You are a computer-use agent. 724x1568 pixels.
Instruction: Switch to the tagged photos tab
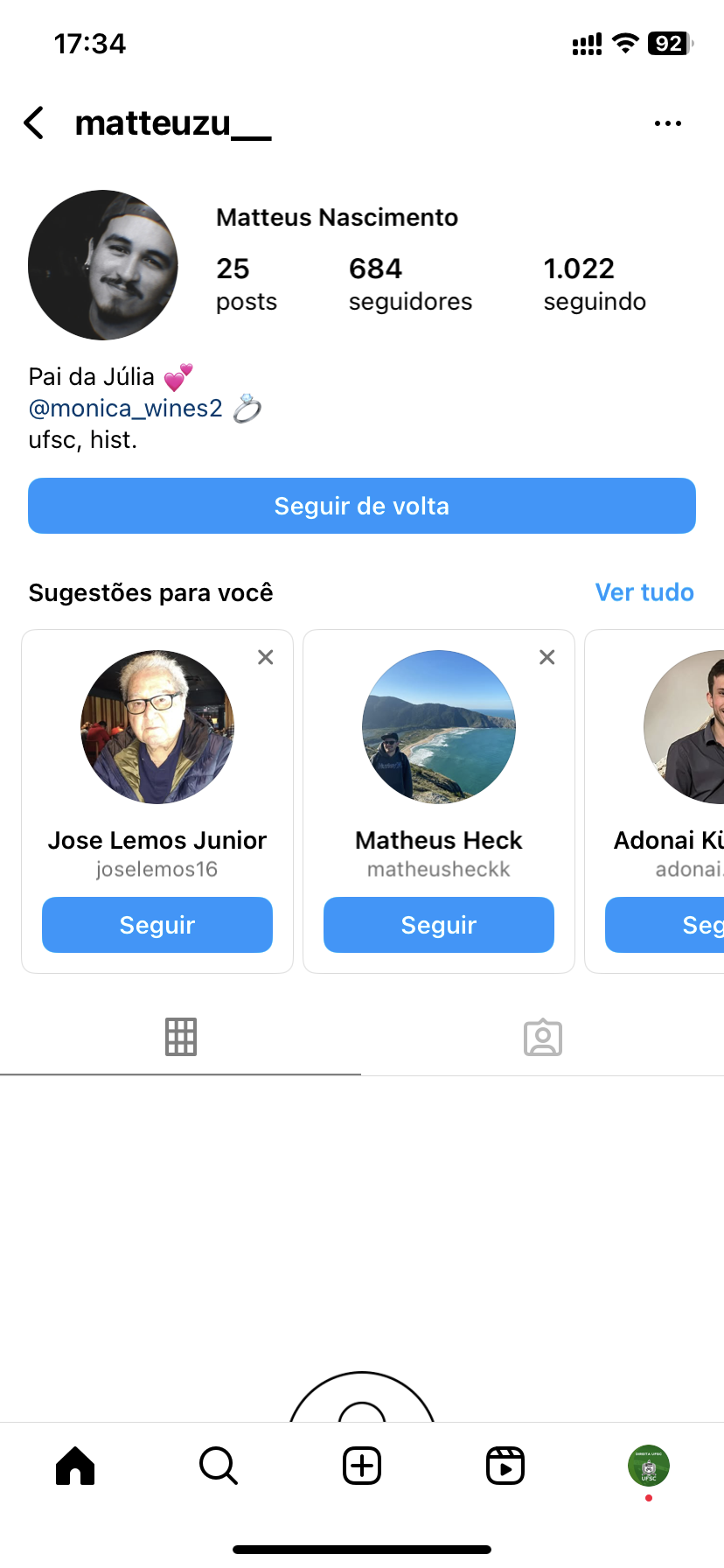click(543, 1037)
